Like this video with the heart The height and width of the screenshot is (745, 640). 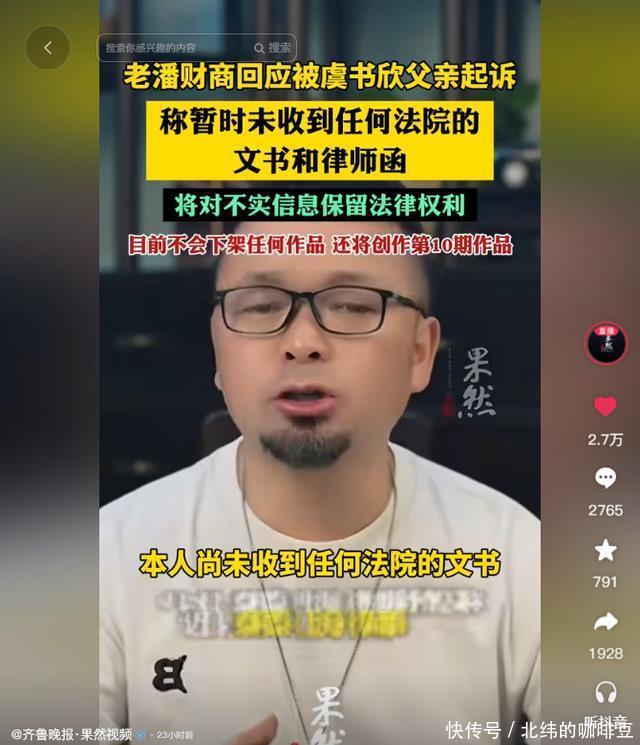[x=605, y=407]
